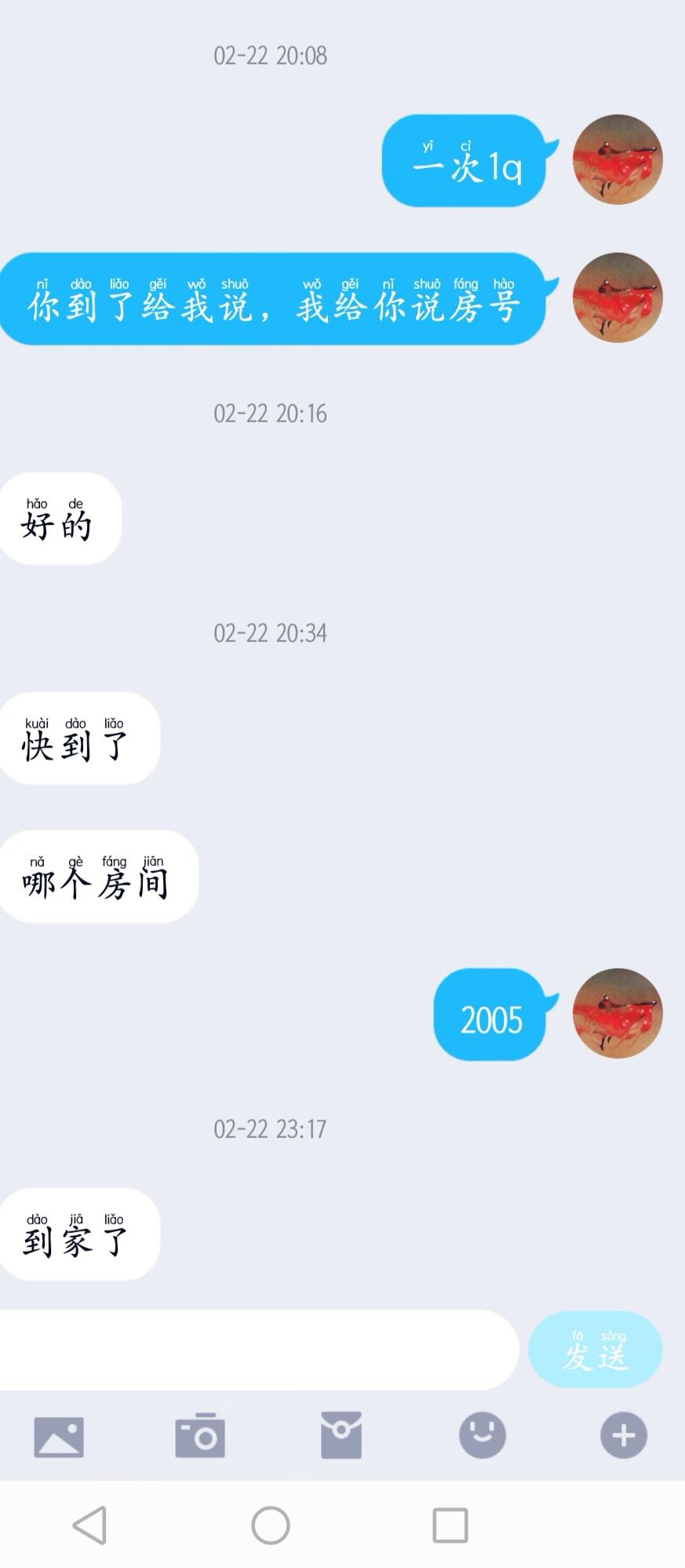Go to the home screen
Viewport: 685px width, 1568px height.
271,1525
